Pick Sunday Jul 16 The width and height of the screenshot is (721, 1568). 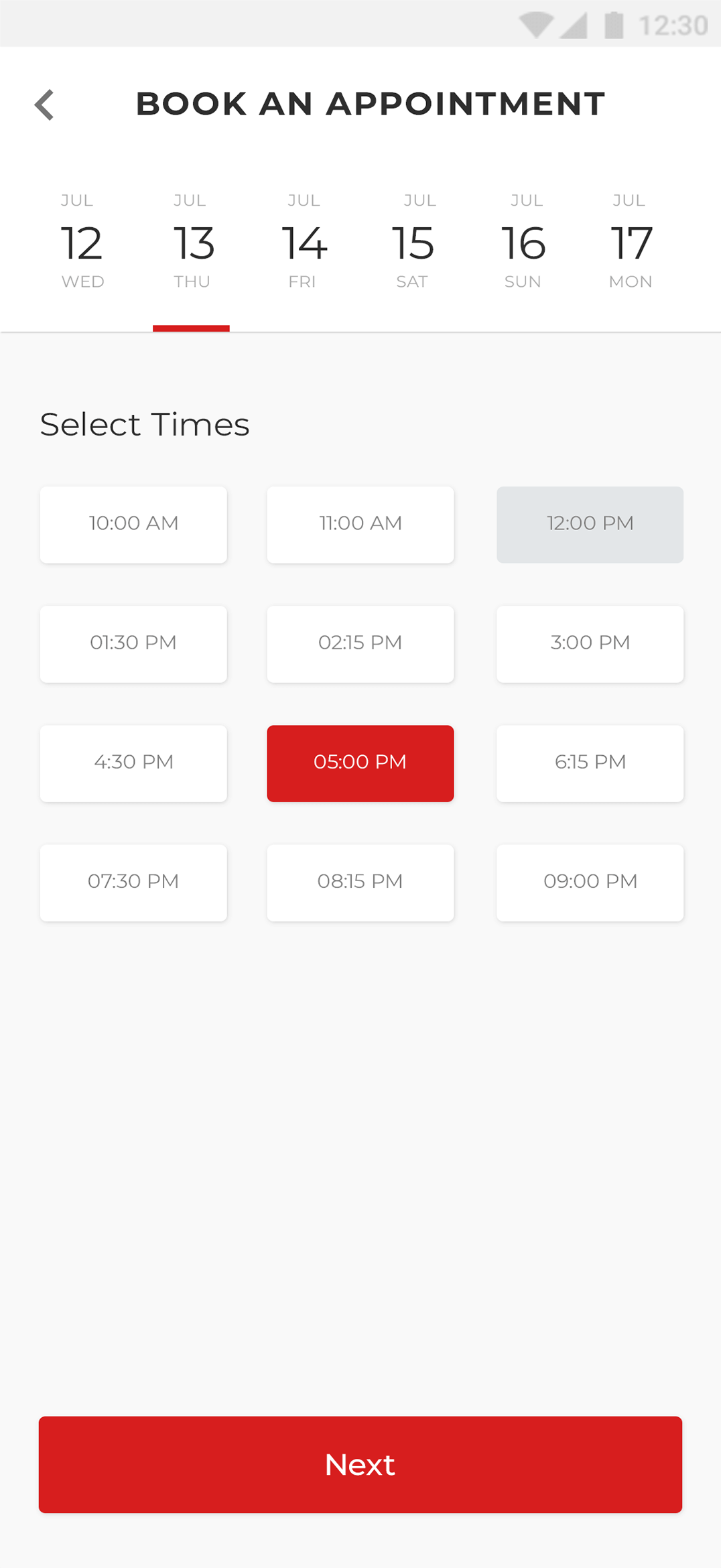[523, 243]
